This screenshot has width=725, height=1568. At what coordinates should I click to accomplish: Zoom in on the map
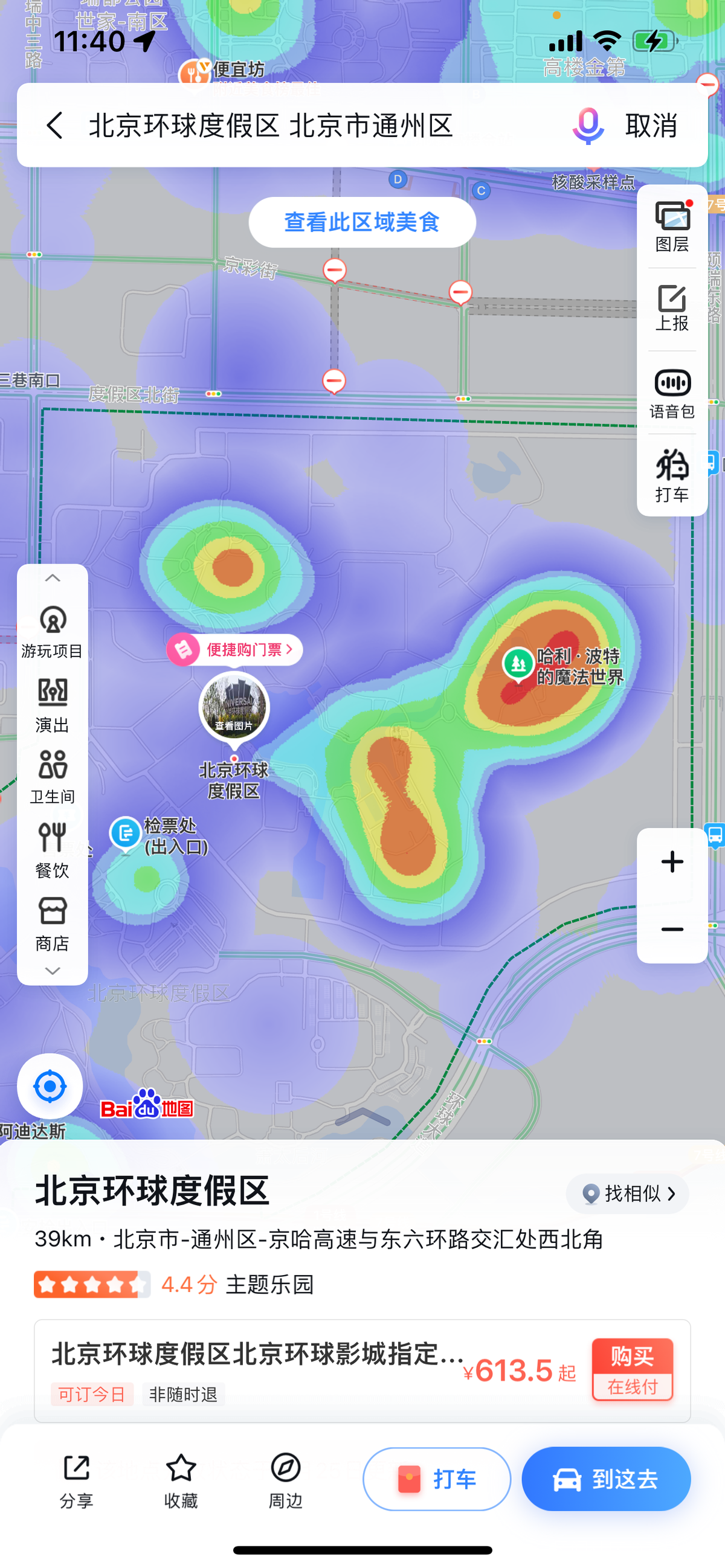tap(672, 862)
